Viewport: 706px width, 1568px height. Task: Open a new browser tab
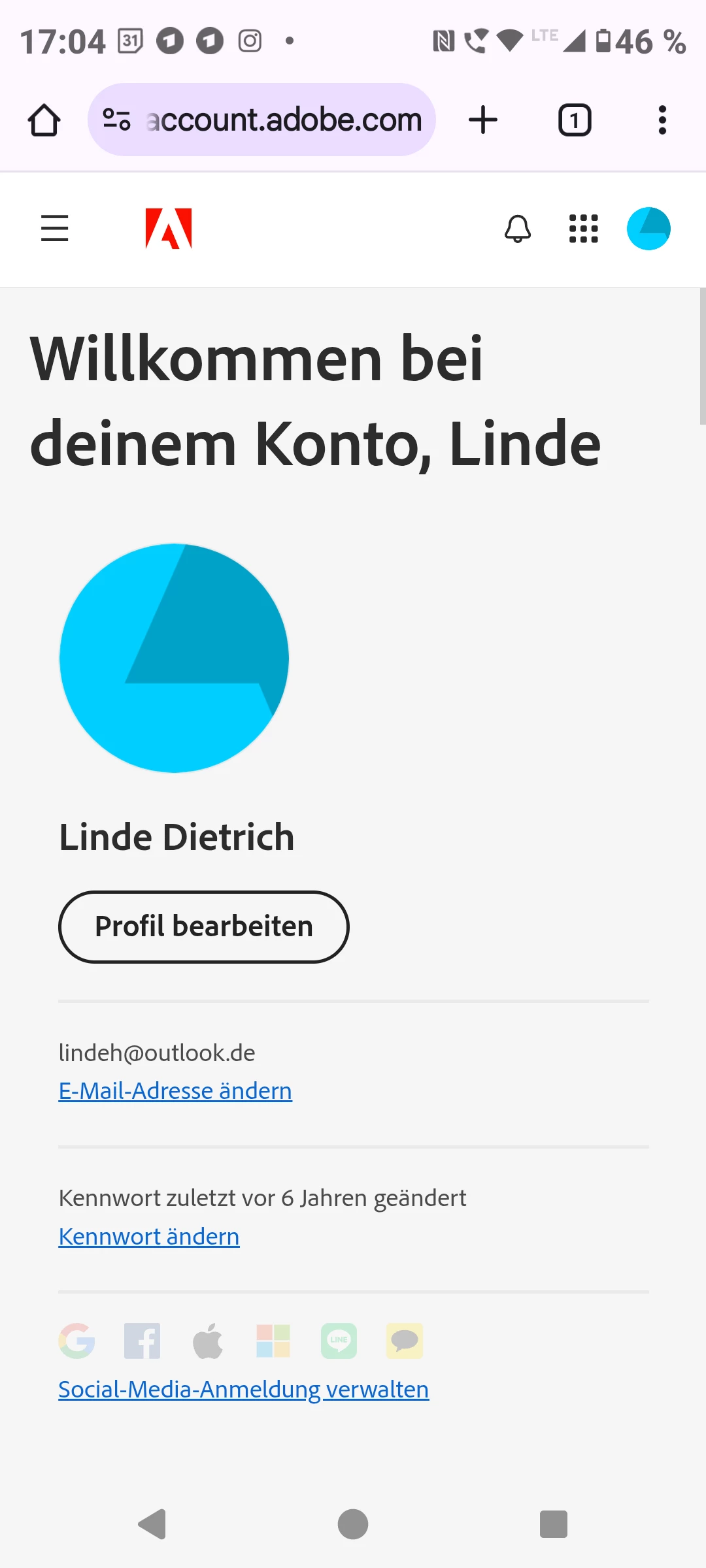click(483, 120)
